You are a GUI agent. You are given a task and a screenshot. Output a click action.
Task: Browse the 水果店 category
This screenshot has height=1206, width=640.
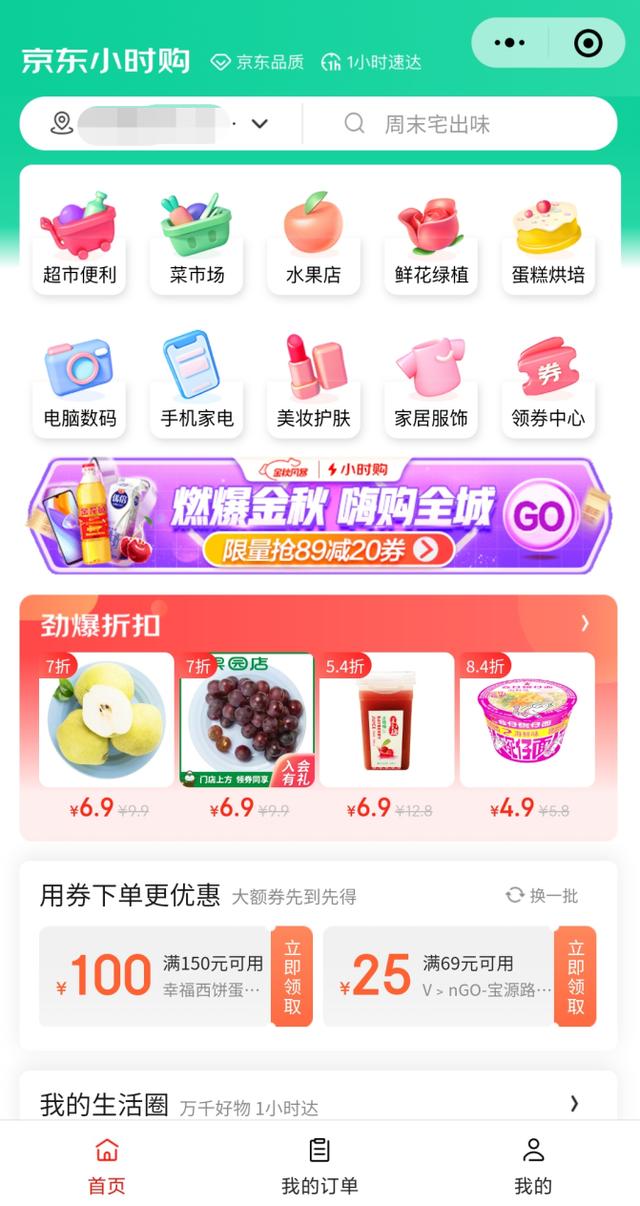point(313,240)
